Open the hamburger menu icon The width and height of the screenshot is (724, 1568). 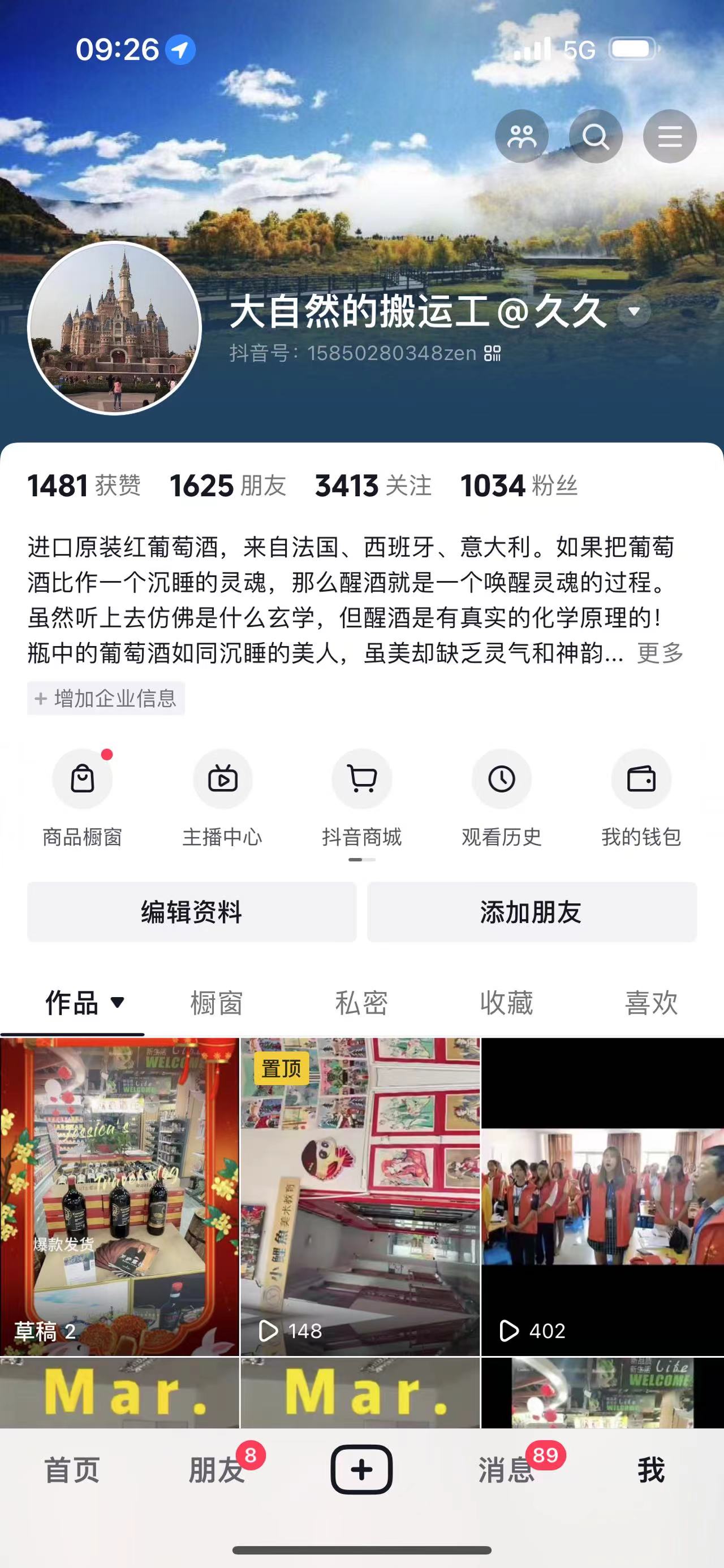click(x=669, y=136)
